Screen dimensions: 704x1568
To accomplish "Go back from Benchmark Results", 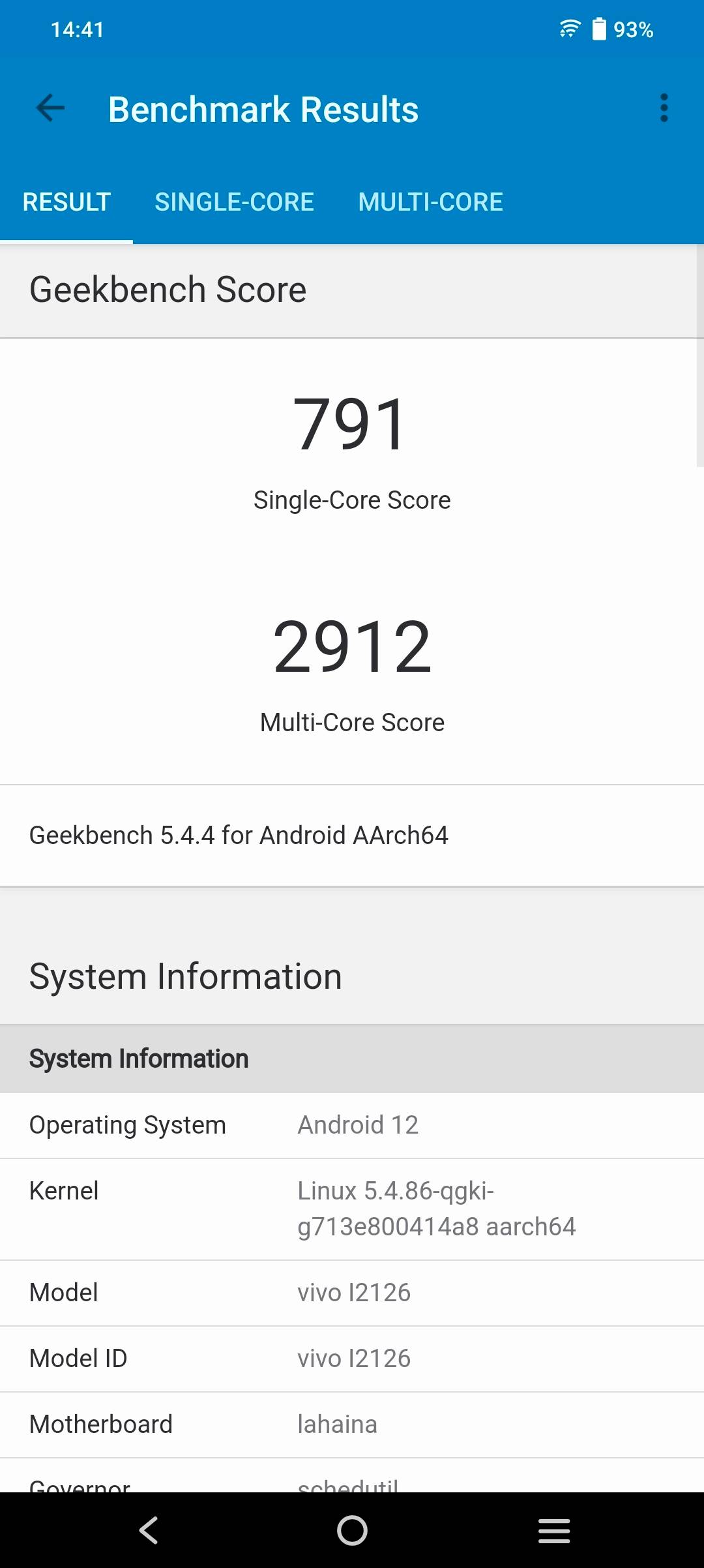I will tap(51, 108).
